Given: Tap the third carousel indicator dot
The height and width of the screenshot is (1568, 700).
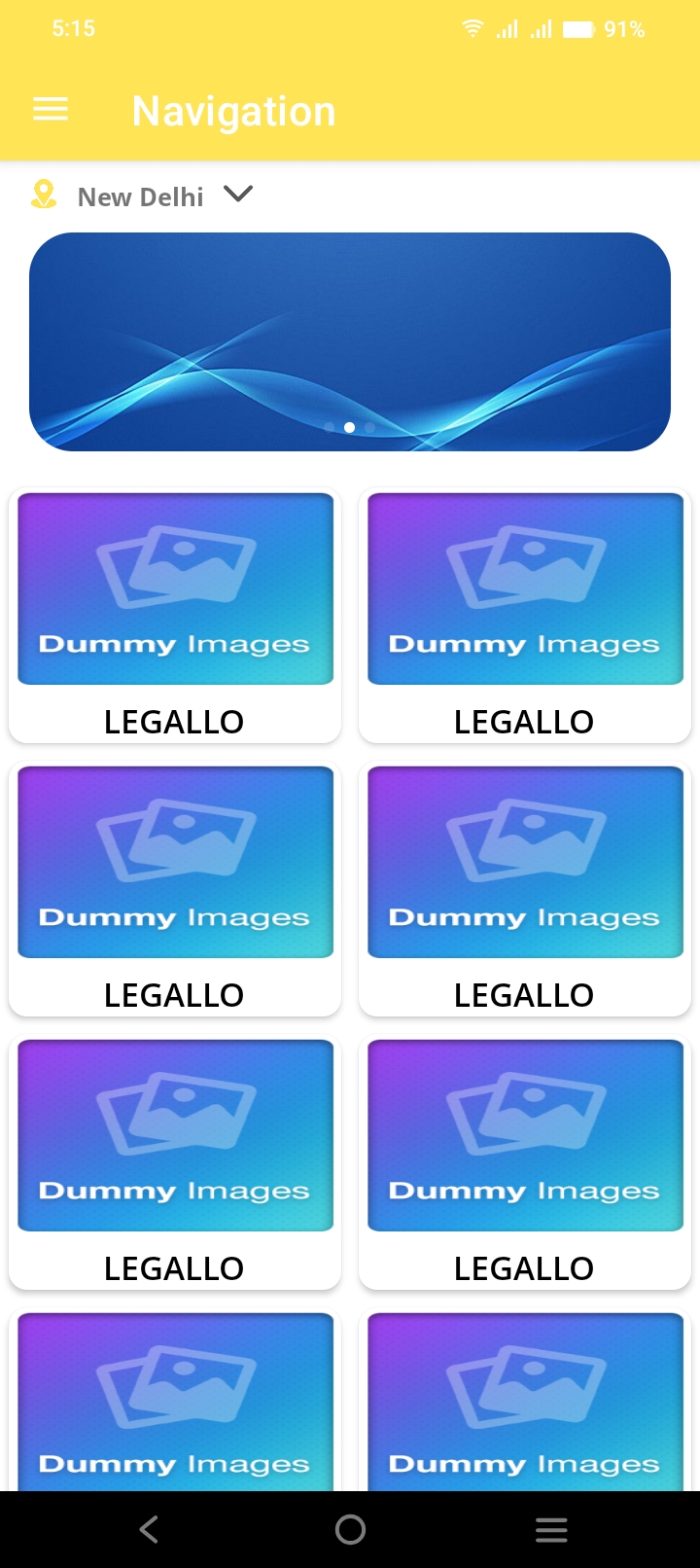Looking at the screenshot, I should (368, 427).
